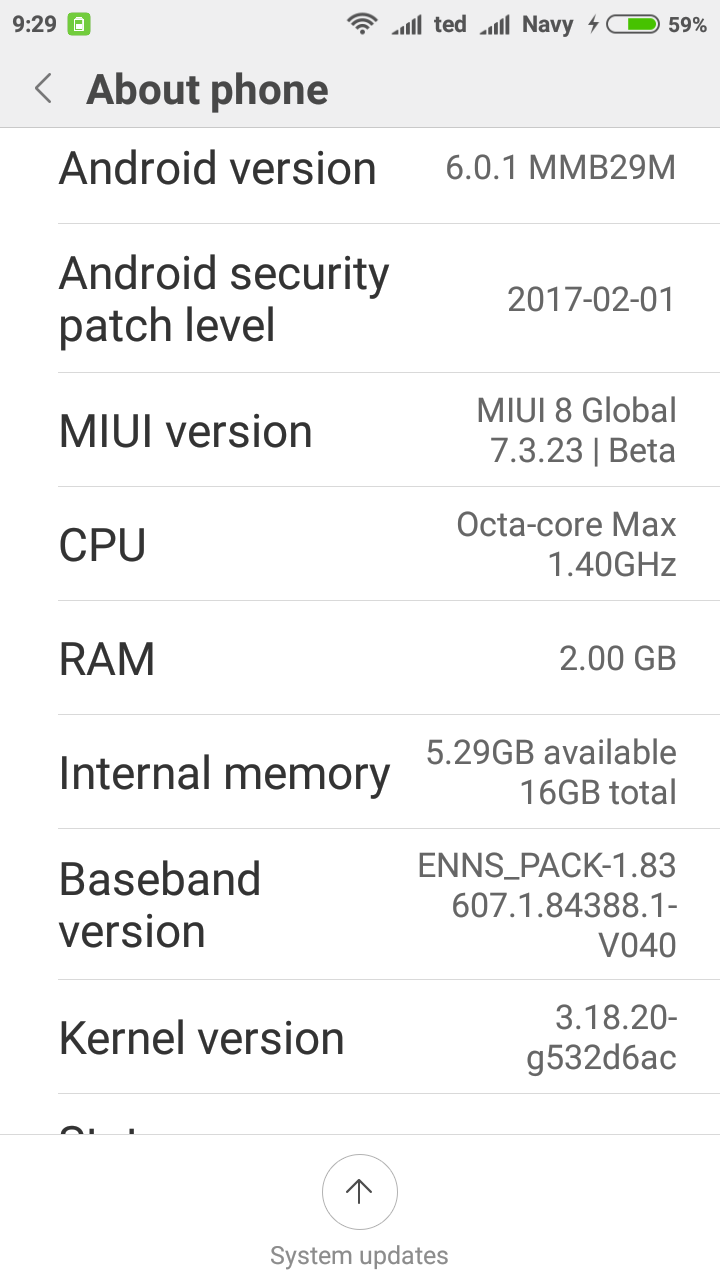Tap the Android version row
The height and width of the screenshot is (1280, 720).
tap(360, 169)
